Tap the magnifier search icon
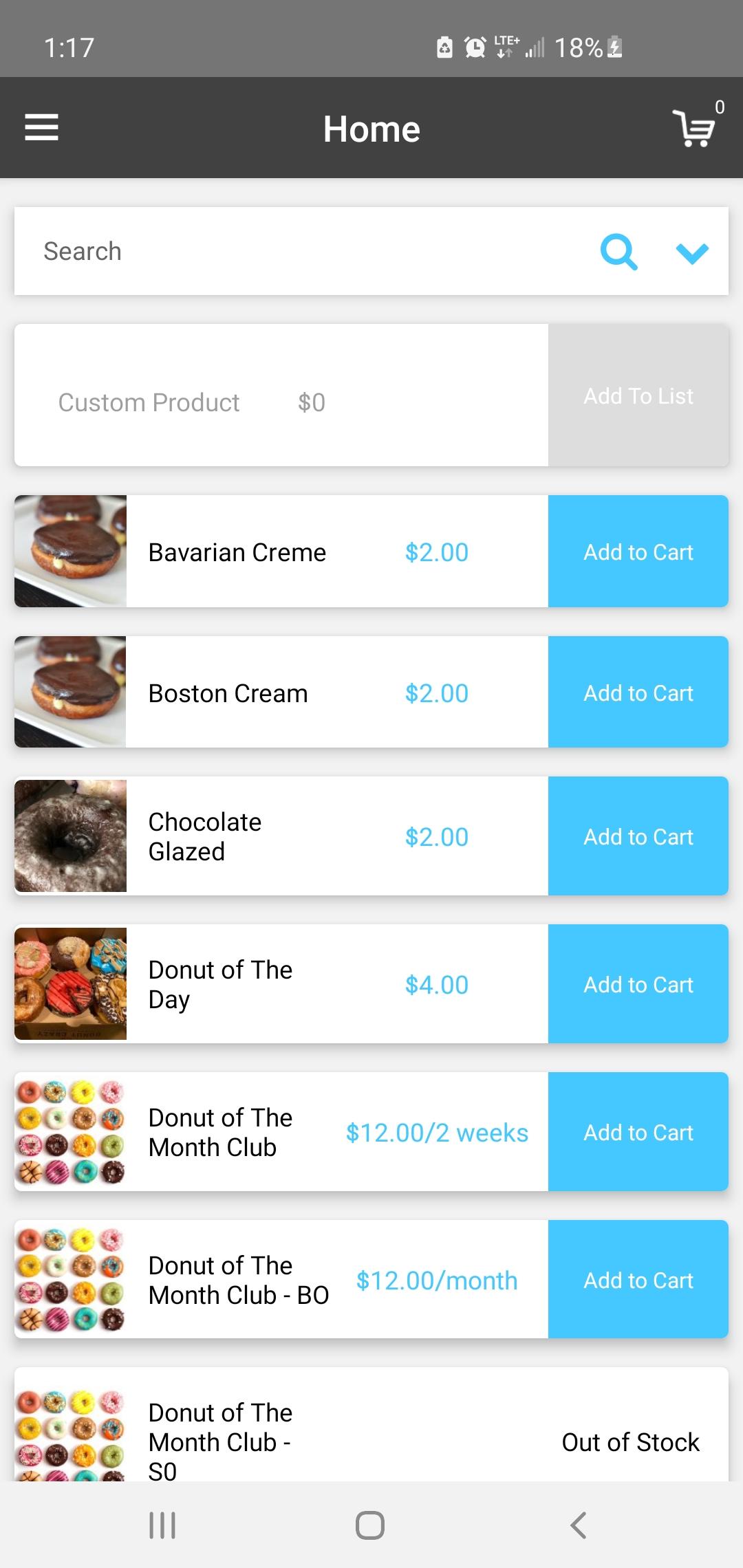Screen dimensions: 743x1568 coord(618,252)
